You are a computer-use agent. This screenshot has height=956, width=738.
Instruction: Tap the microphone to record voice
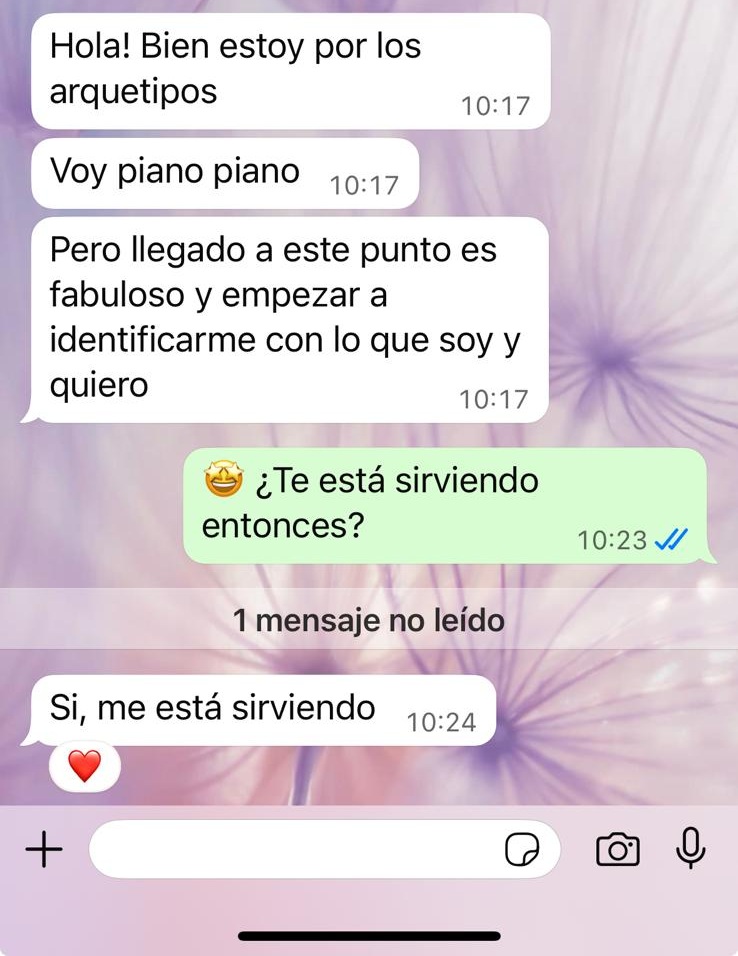point(690,849)
